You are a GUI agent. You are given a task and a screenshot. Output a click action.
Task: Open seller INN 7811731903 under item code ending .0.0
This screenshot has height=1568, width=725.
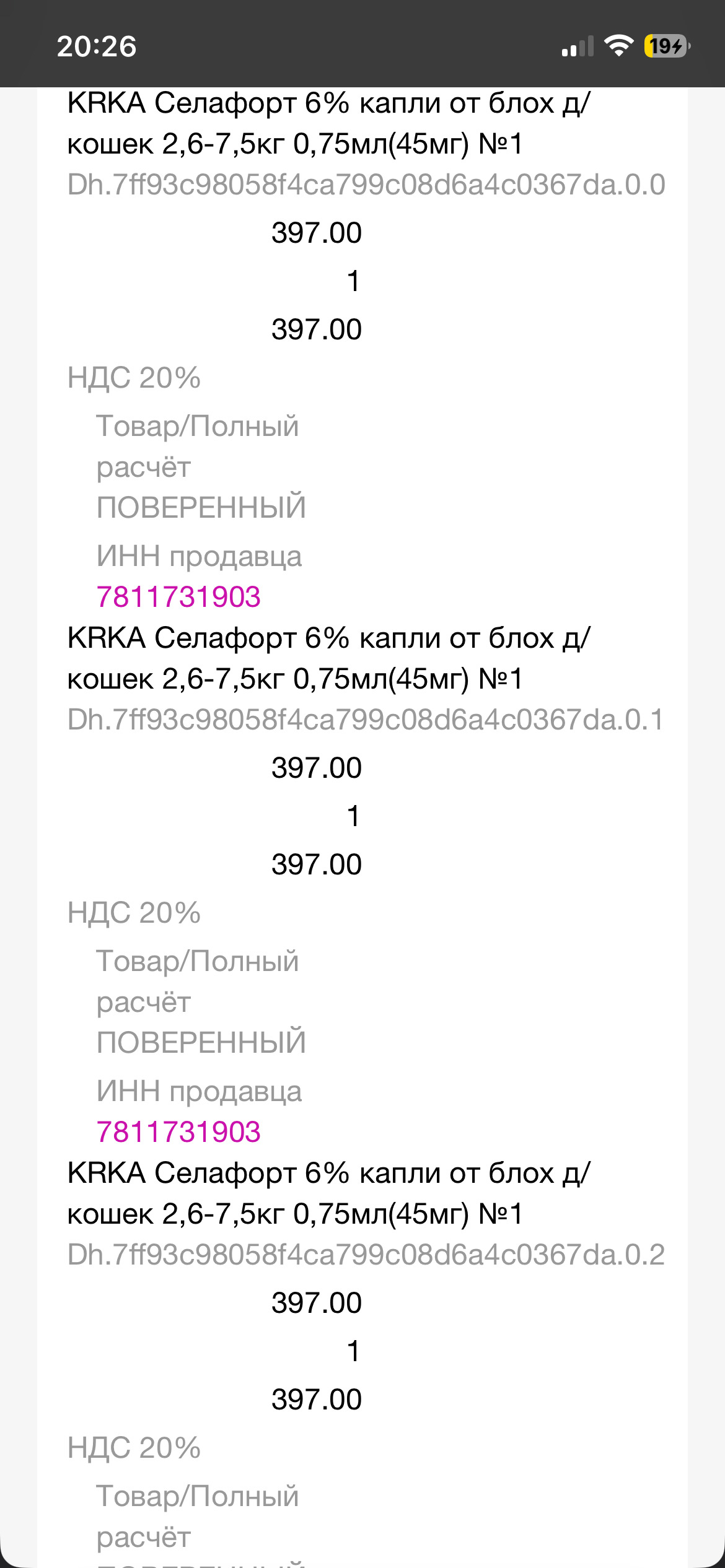coord(178,597)
